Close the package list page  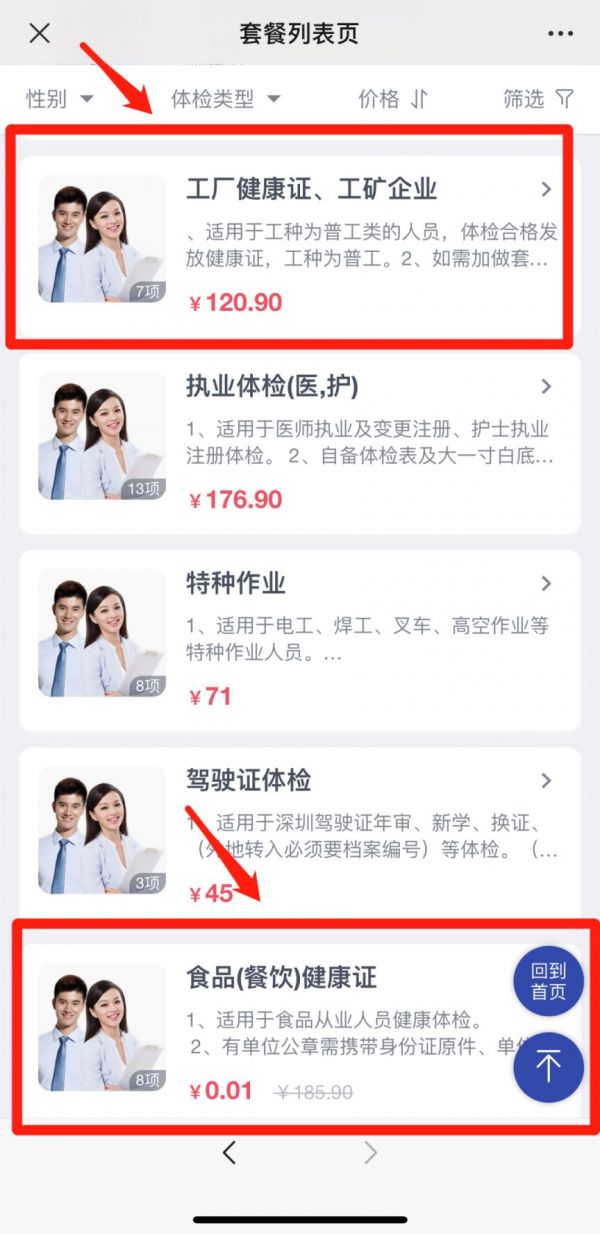coord(39,33)
